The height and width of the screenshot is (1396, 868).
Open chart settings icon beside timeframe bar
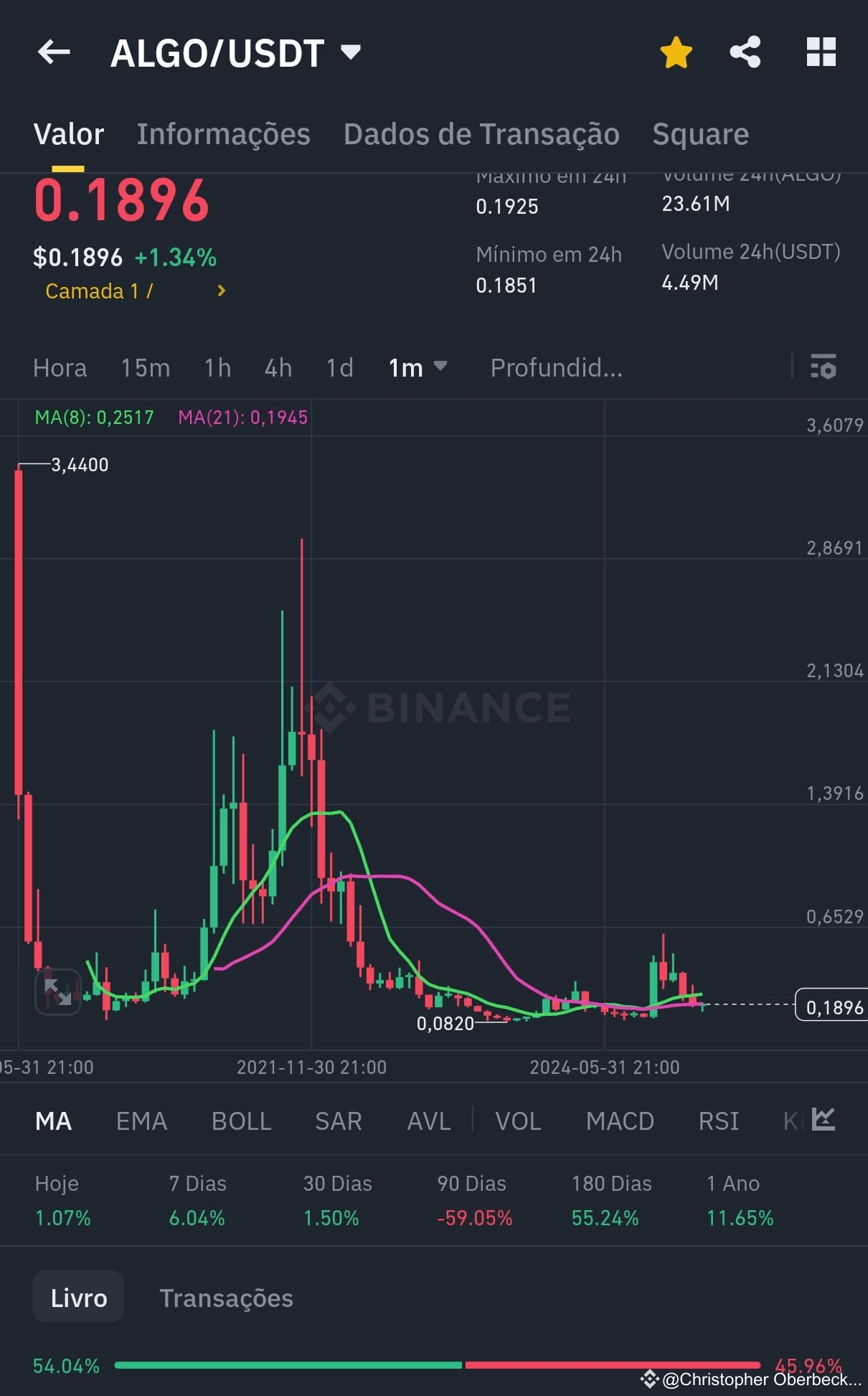pos(824,368)
